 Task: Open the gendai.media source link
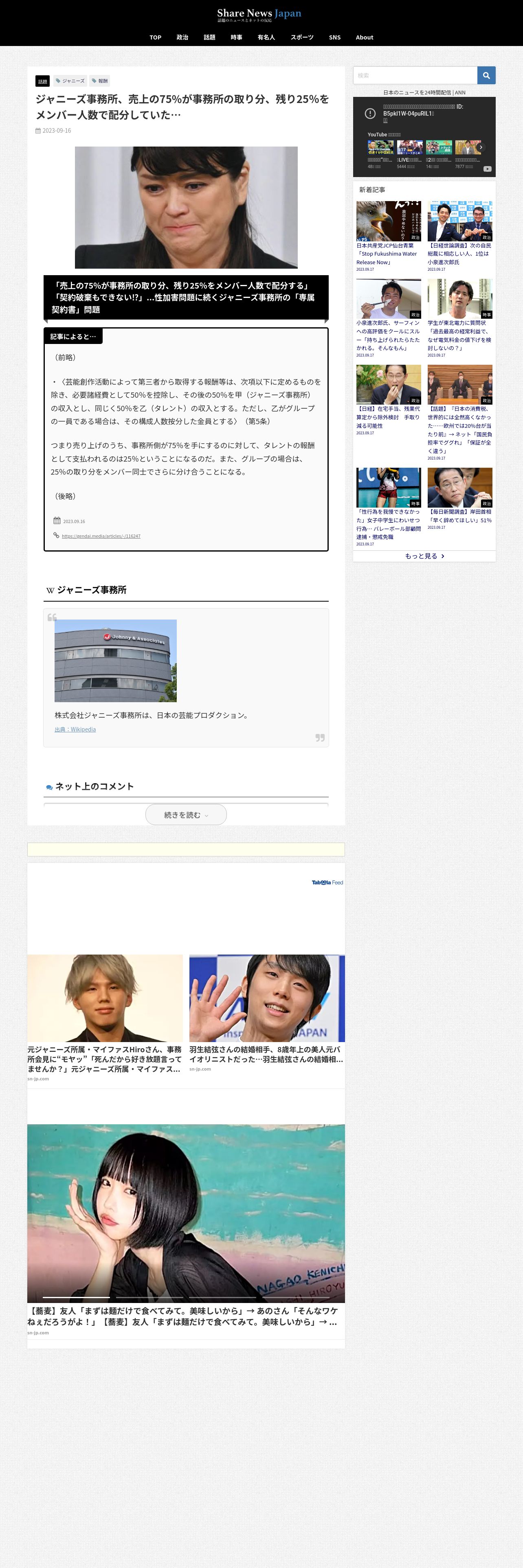(101, 536)
